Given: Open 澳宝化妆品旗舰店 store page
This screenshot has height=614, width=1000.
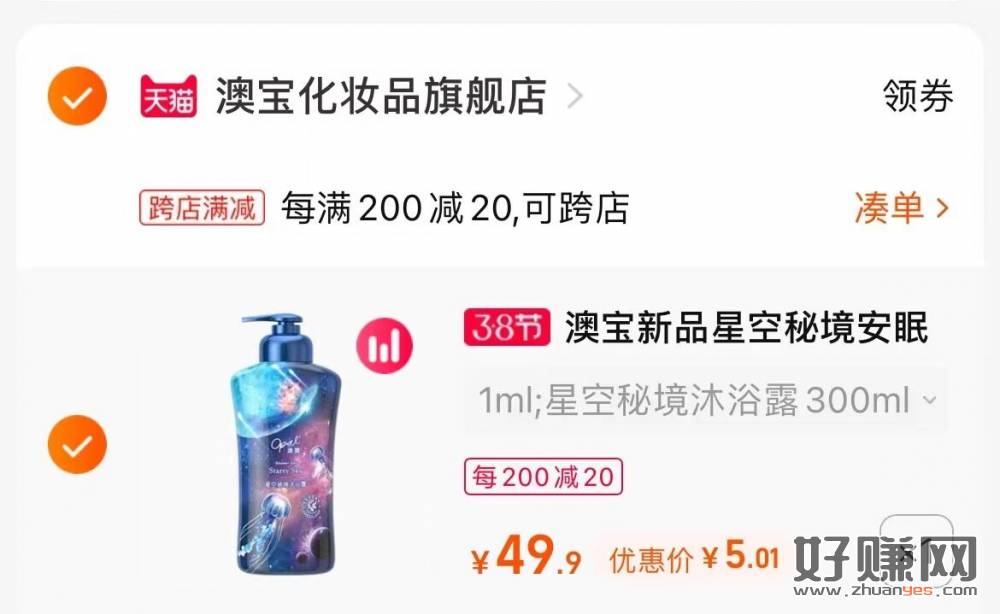Looking at the screenshot, I should [x=380, y=97].
